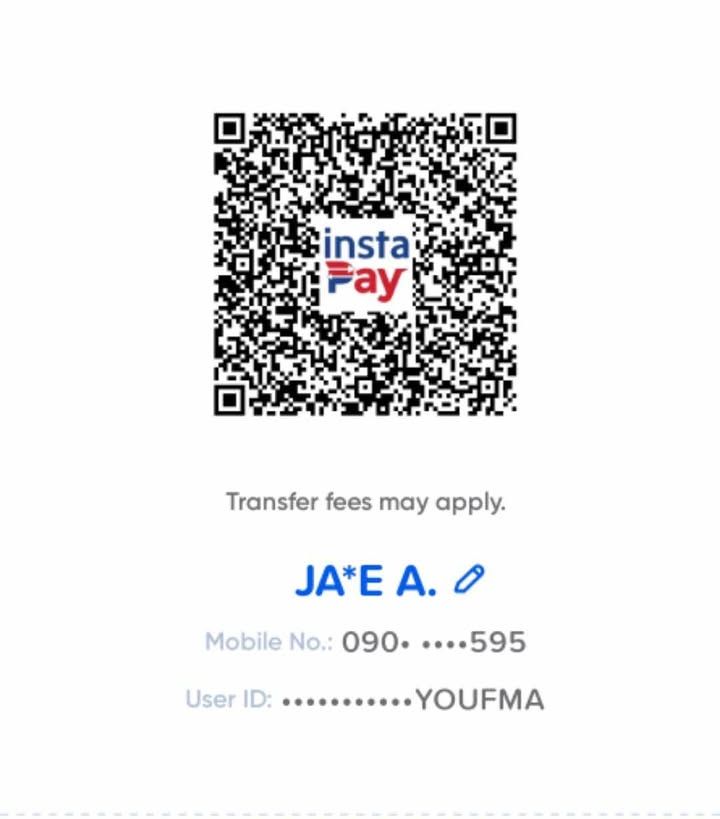Edit the display name JA*E A.

coord(469,579)
